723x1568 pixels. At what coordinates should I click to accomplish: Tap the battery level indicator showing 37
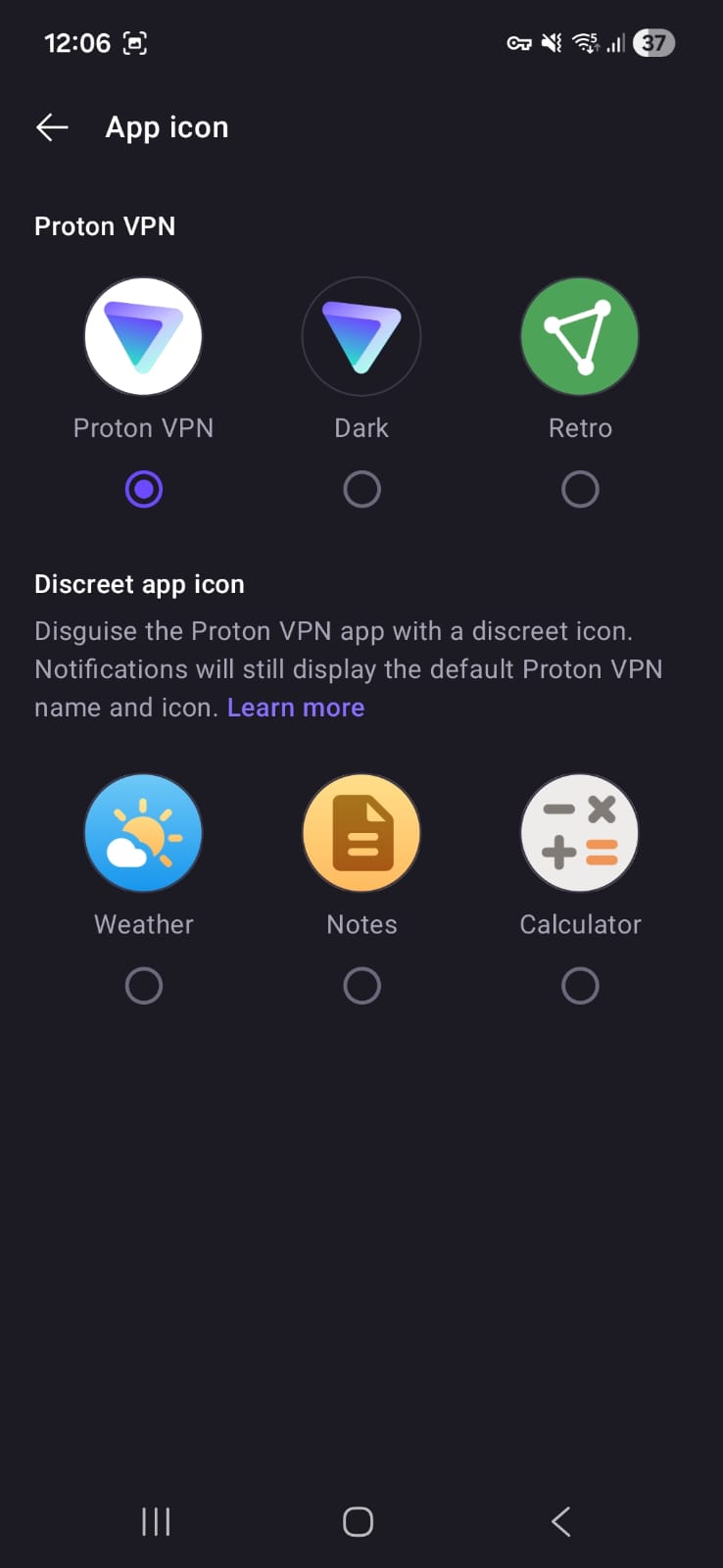652,42
